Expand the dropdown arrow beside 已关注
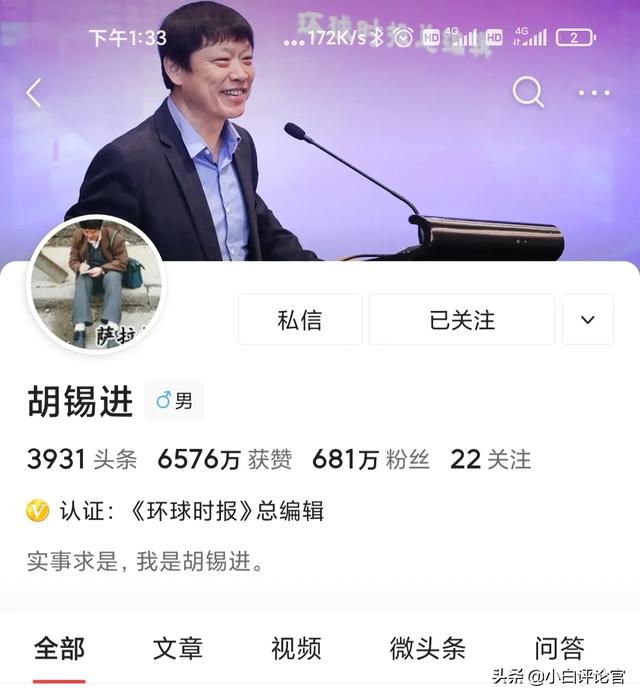640x699 pixels. pyautogui.click(x=588, y=320)
